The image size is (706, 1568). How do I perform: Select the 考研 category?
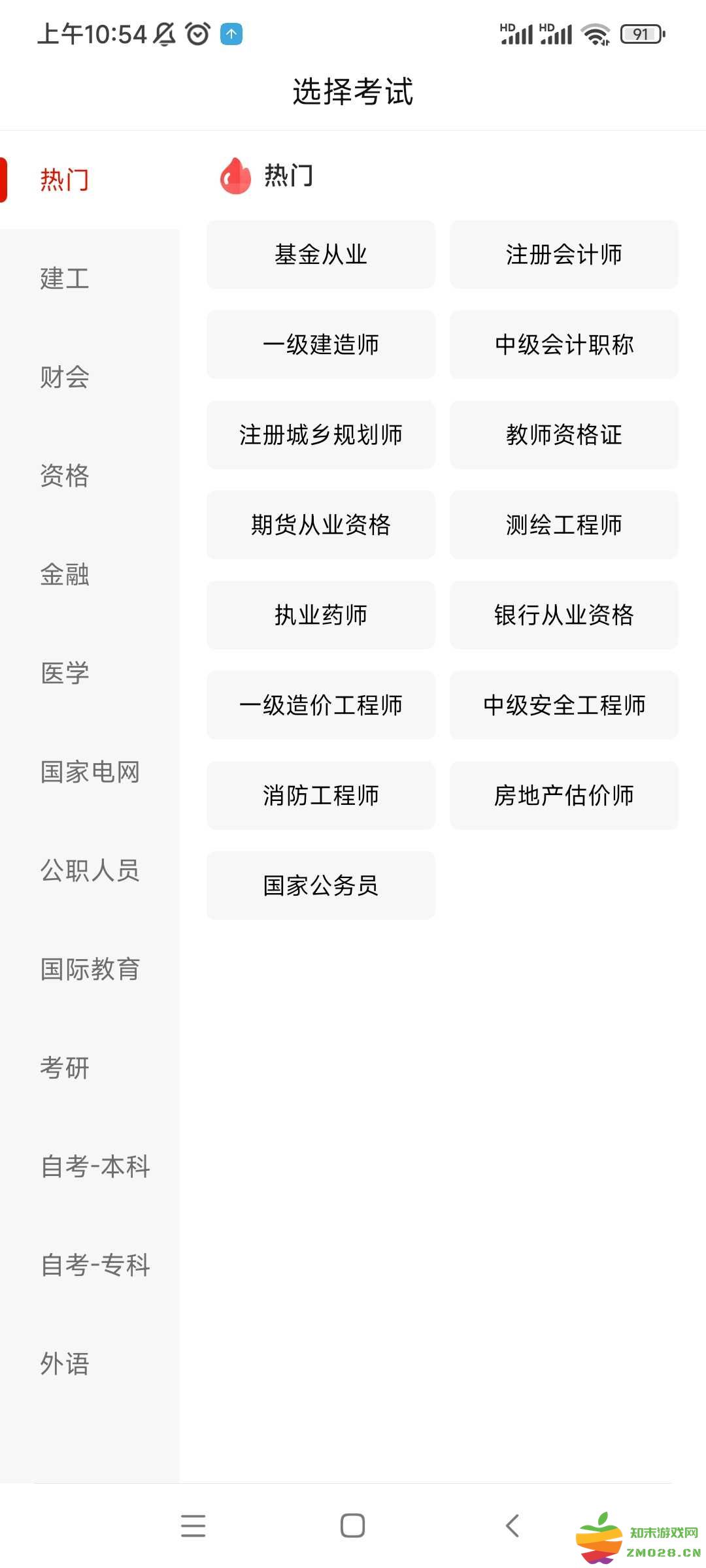point(65,1068)
